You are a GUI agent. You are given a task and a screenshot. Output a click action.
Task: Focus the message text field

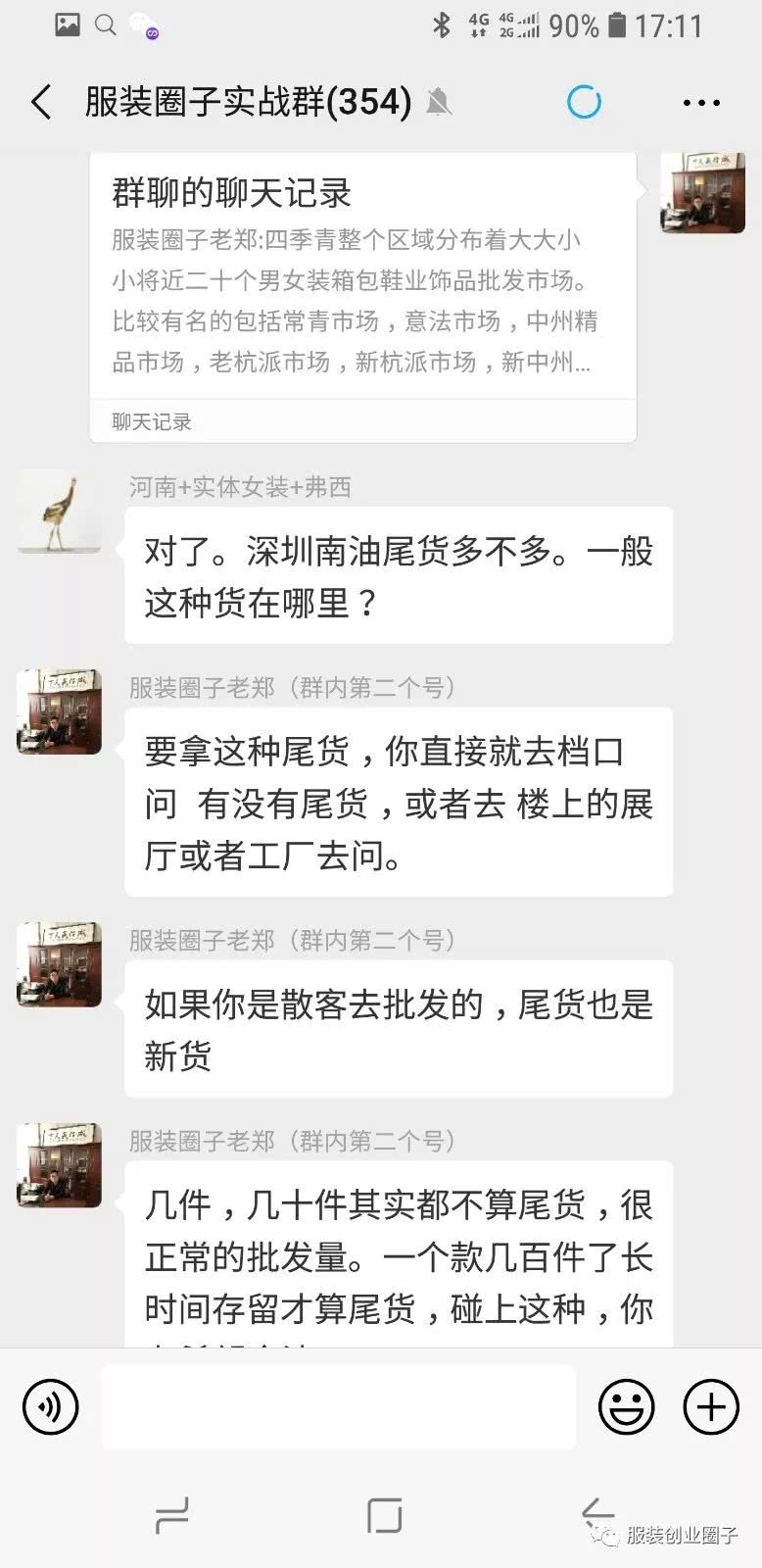[338, 1406]
